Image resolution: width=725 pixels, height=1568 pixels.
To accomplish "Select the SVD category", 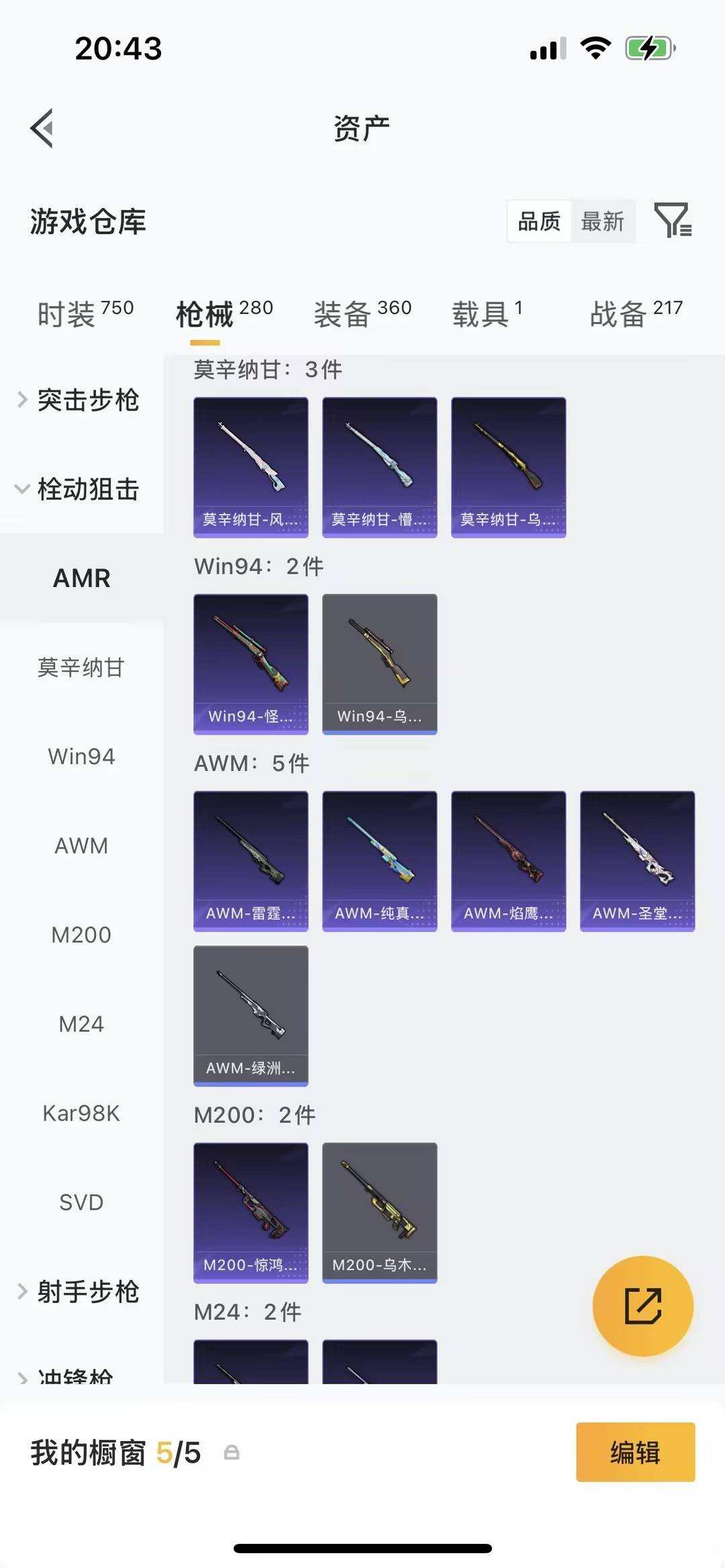I will click(x=82, y=1202).
